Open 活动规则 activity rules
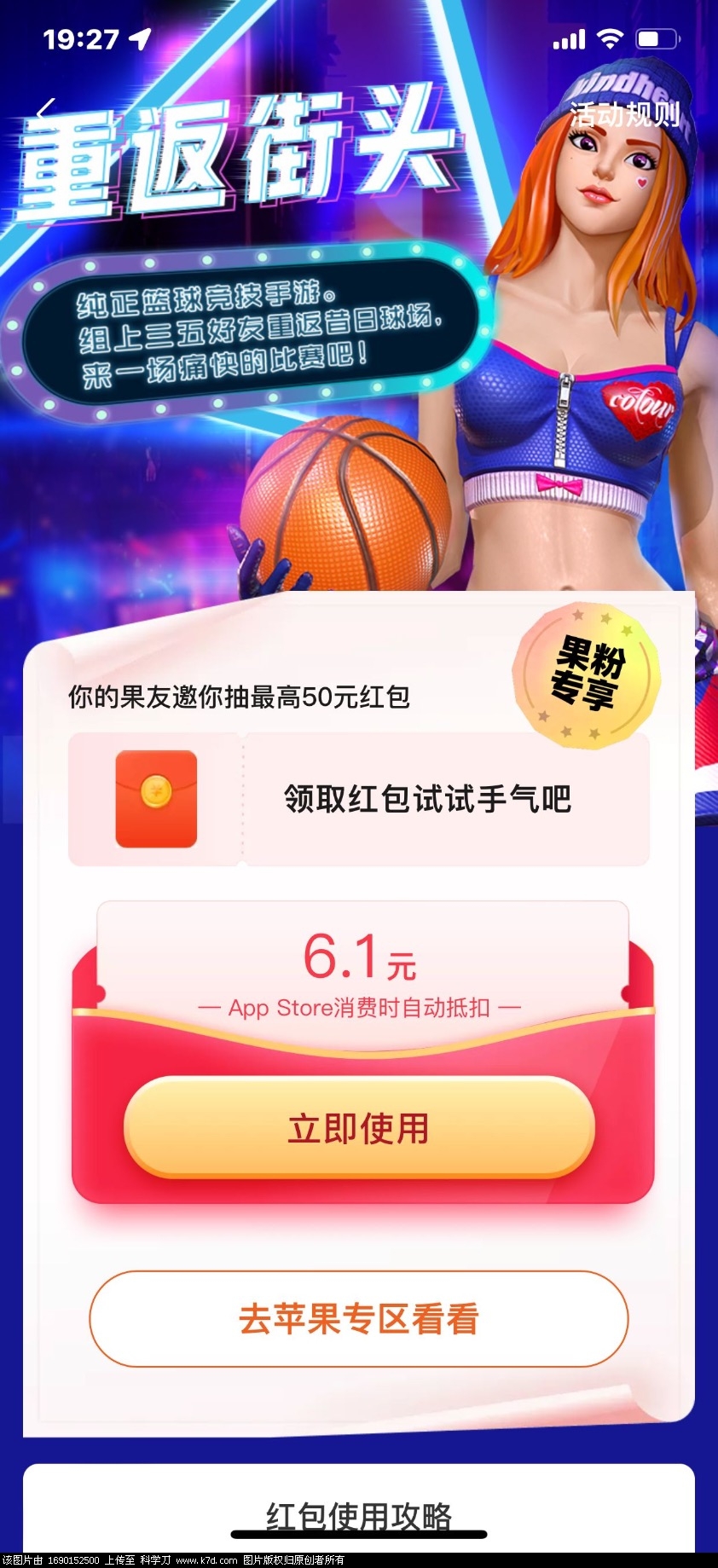This screenshot has height=1568, width=718. [x=625, y=114]
